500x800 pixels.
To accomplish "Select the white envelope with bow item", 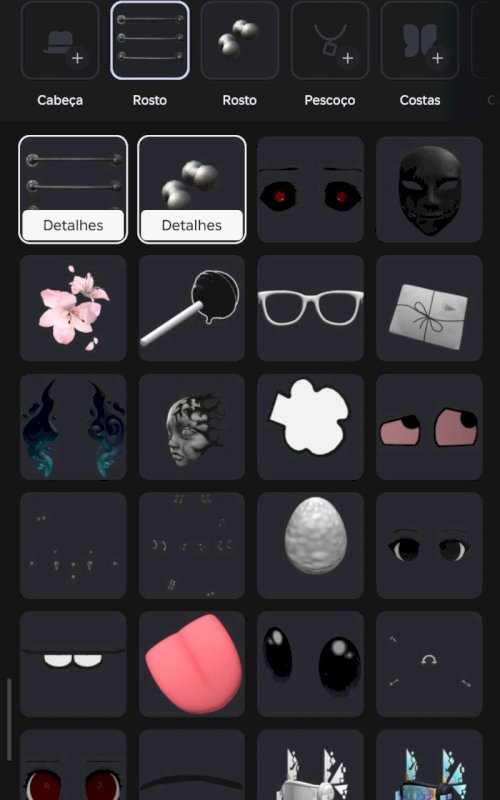I will pos(430,308).
